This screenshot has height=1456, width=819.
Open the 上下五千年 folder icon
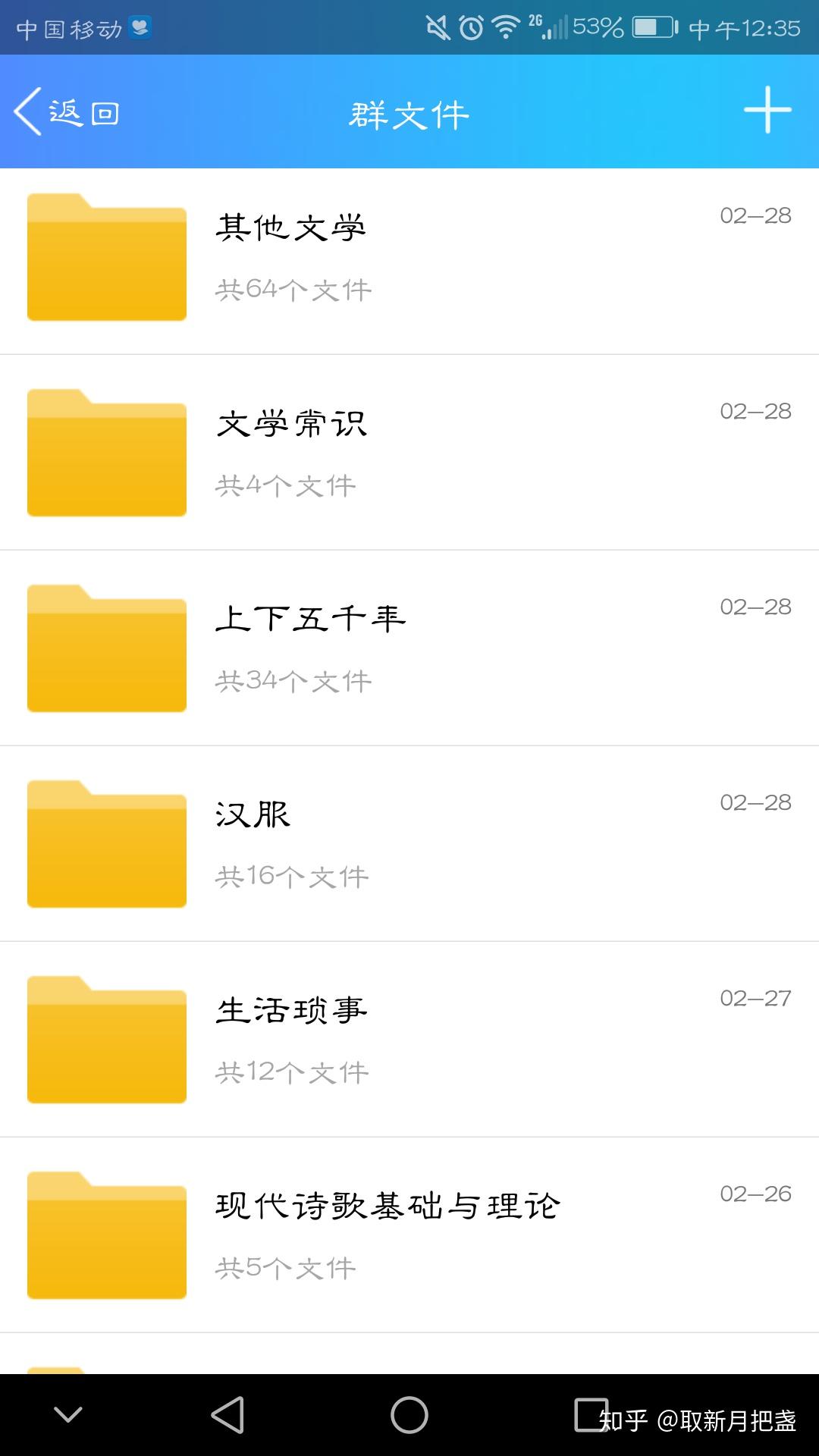point(106,647)
